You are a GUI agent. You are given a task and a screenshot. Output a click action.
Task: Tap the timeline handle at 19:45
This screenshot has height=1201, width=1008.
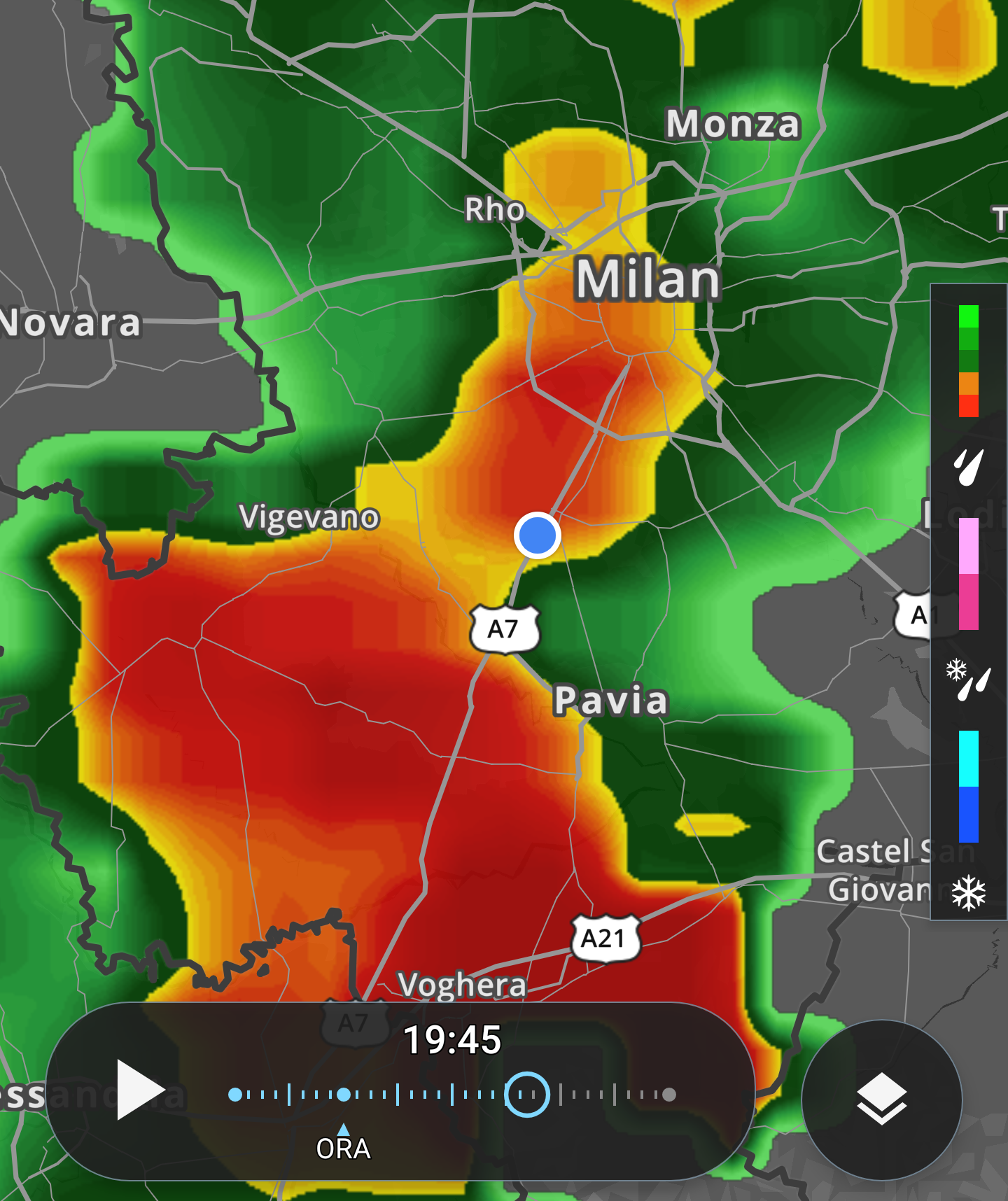click(x=526, y=1094)
